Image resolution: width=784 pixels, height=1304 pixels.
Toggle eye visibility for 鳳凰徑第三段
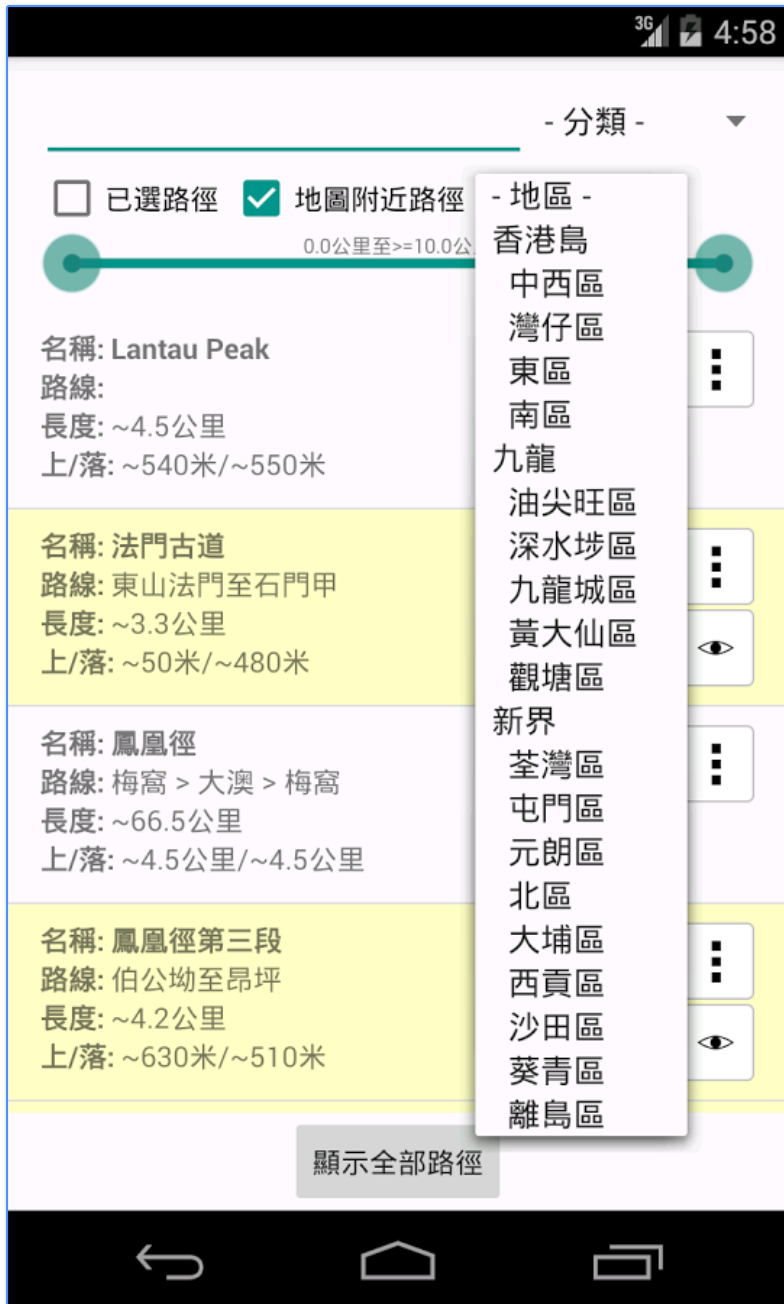pos(716,1043)
